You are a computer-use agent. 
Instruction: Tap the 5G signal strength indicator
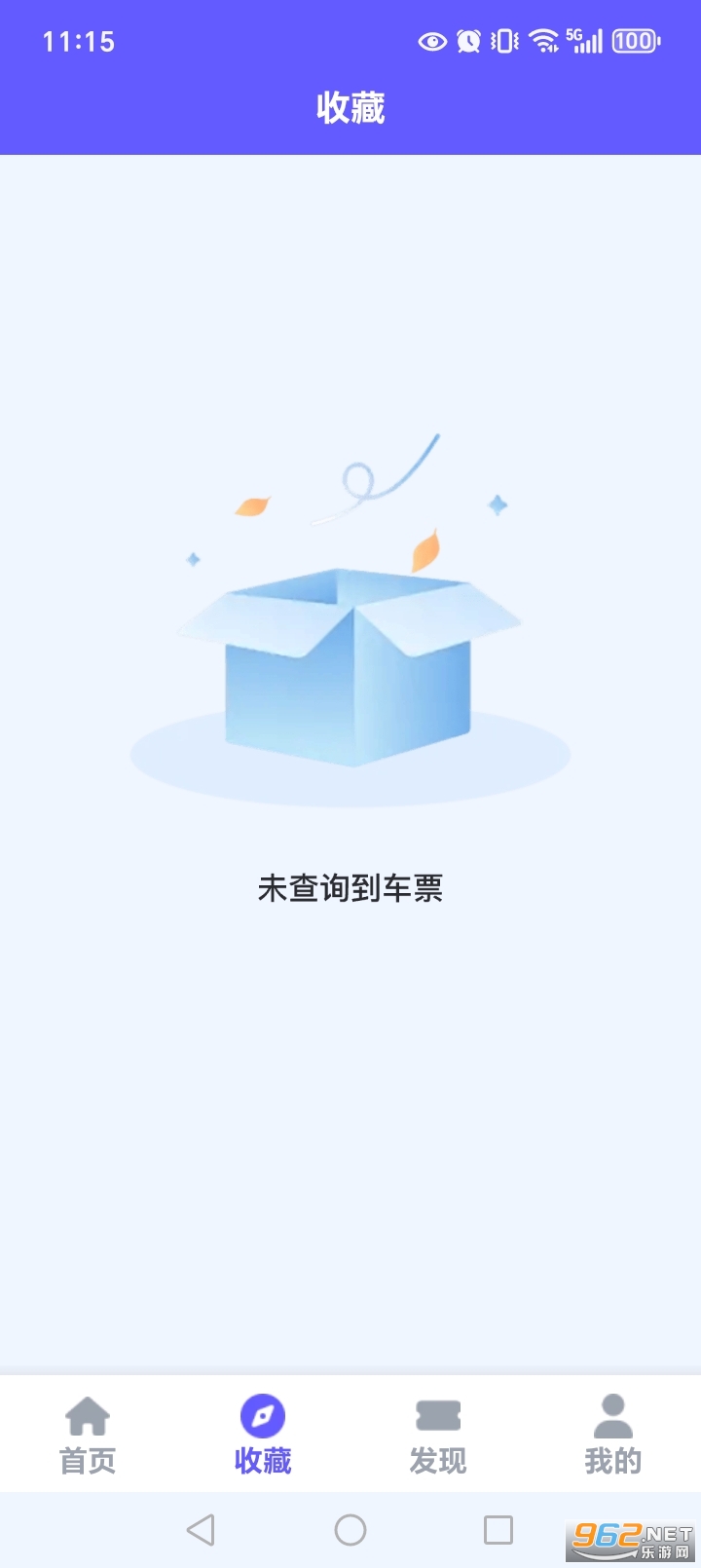point(586,41)
